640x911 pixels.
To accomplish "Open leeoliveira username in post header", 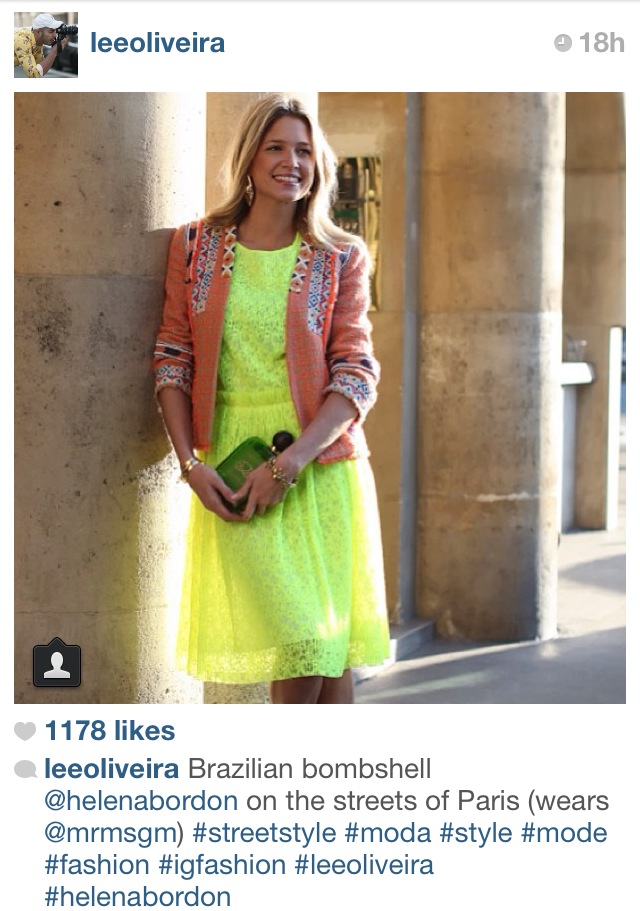I will tap(157, 43).
